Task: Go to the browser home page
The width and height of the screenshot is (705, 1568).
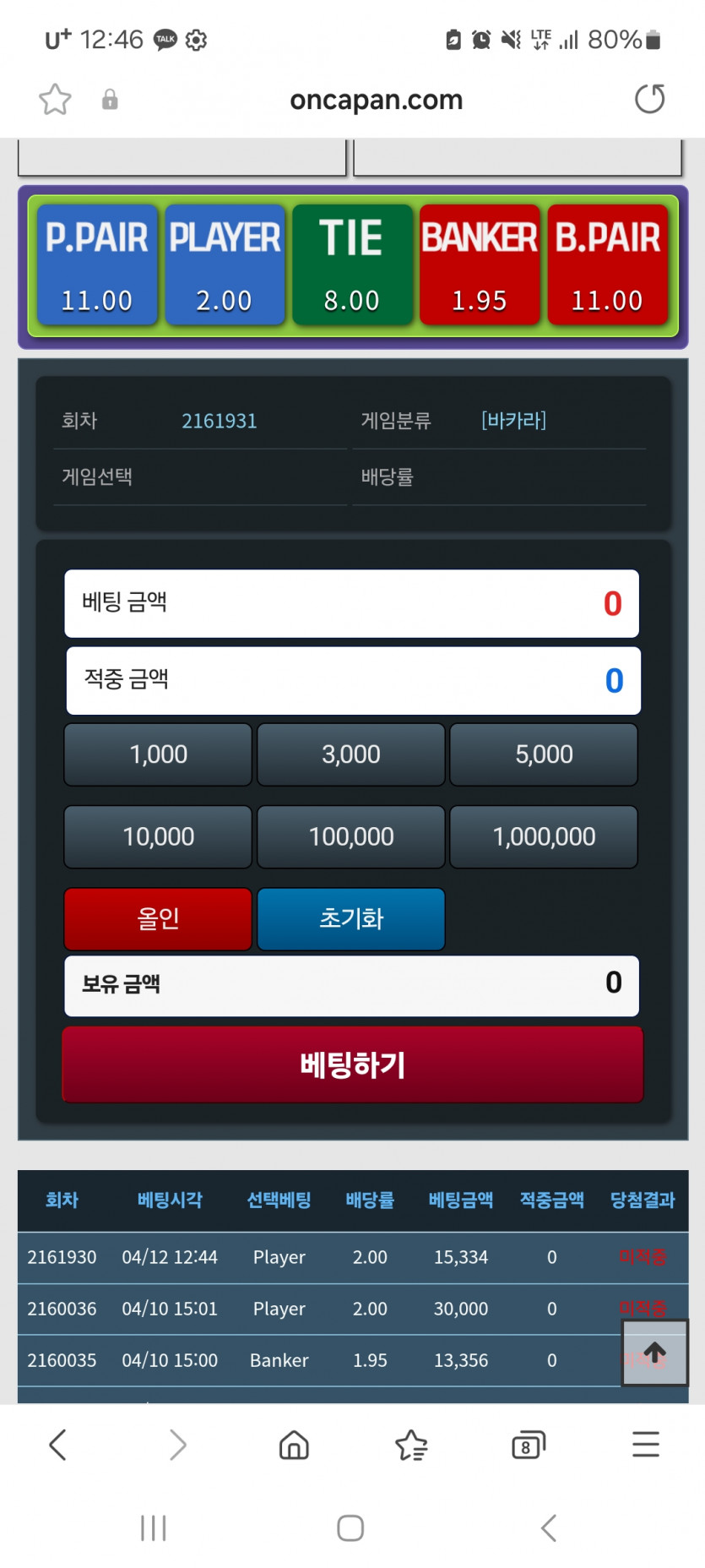Action: tap(294, 1445)
